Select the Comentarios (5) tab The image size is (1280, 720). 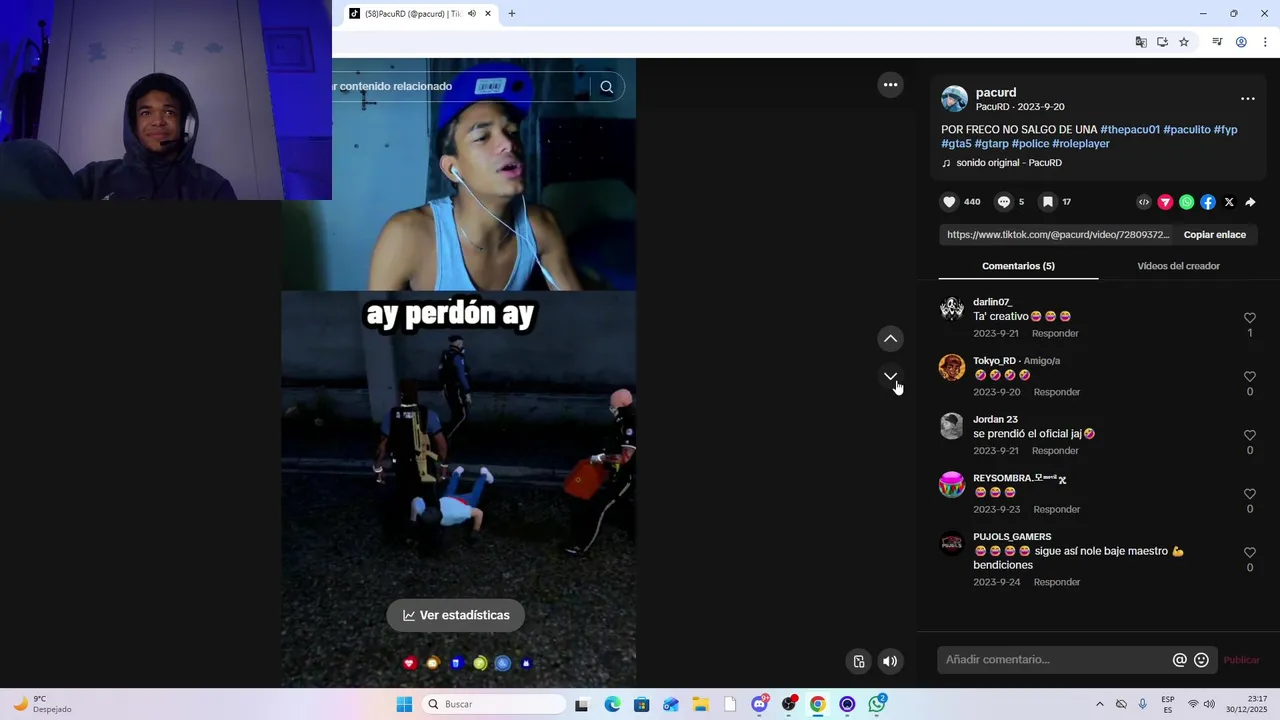click(1018, 266)
